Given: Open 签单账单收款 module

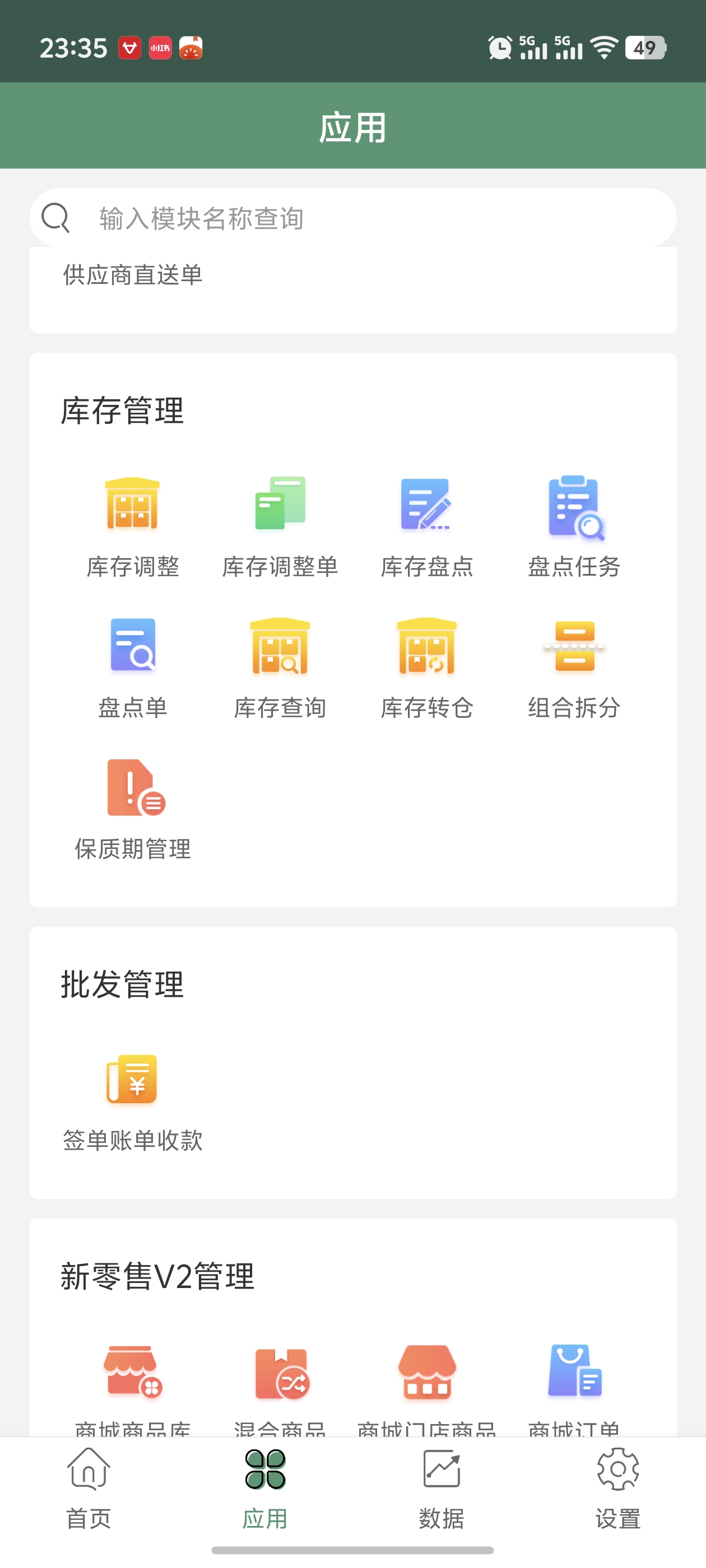Looking at the screenshot, I should tap(133, 1102).
